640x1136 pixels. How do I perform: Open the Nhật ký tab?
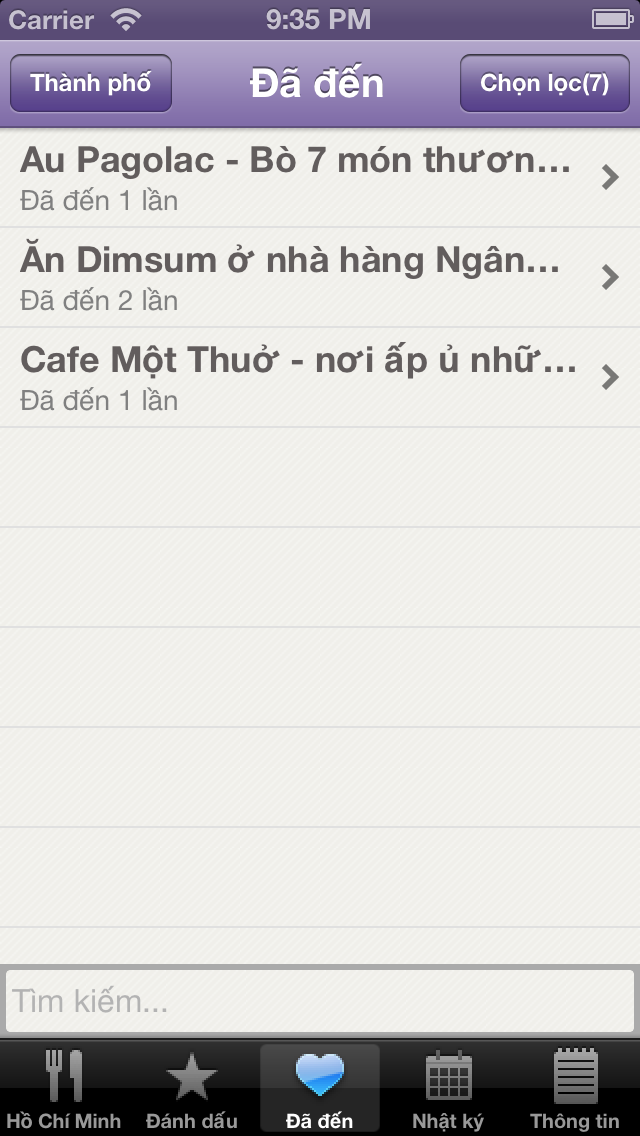448,1088
